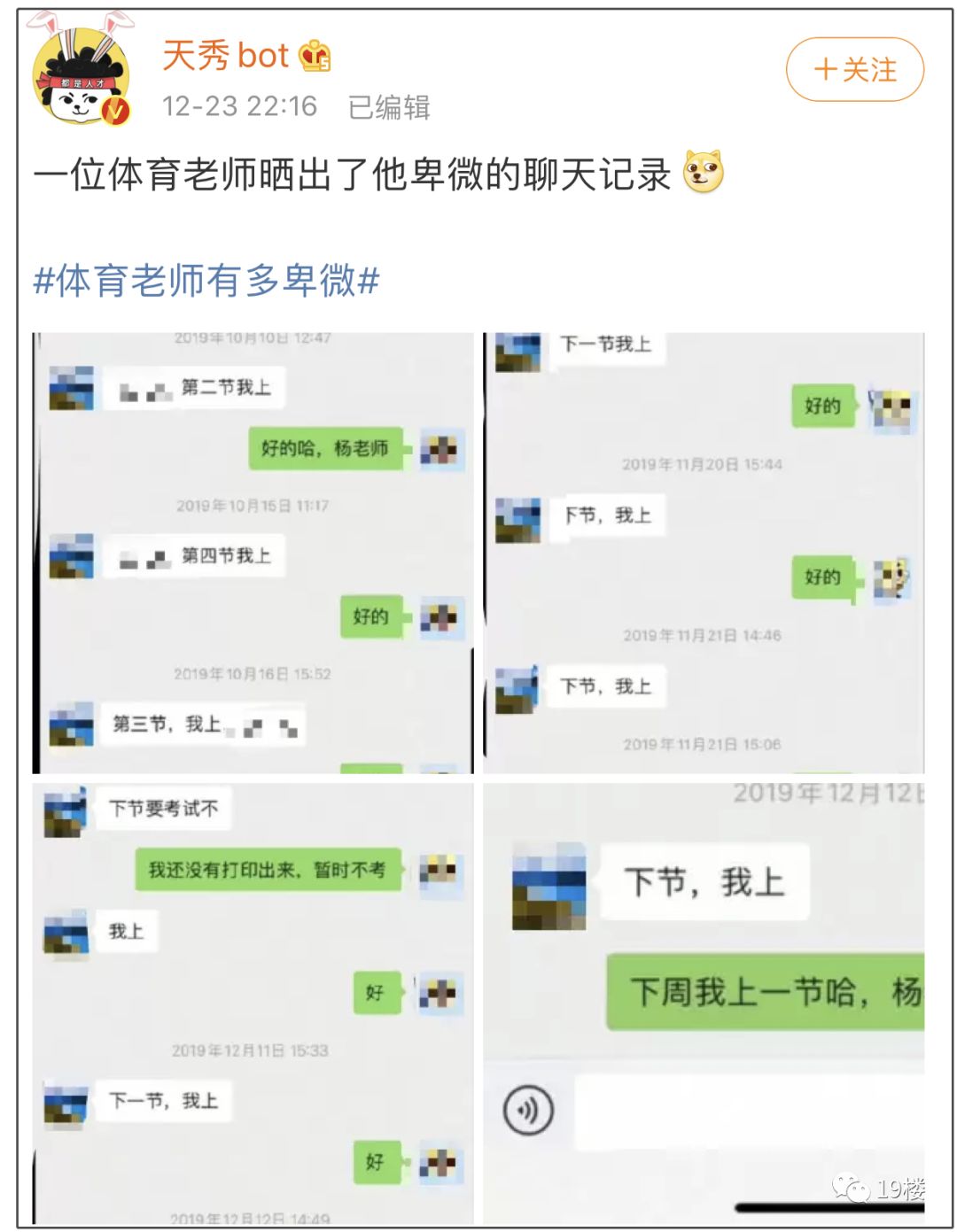View the chat image with 第二节我上
The width and height of the screenshot is (957, 1232).
point(253,553)
